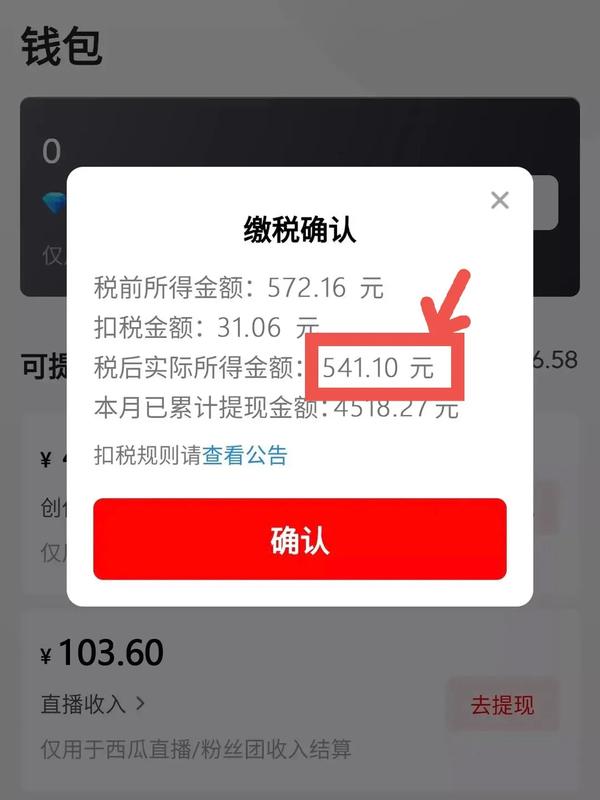Viewport: 600px width, 800px height.
Task: Tap the red 确认 button
Action: [x=300, y=539]
